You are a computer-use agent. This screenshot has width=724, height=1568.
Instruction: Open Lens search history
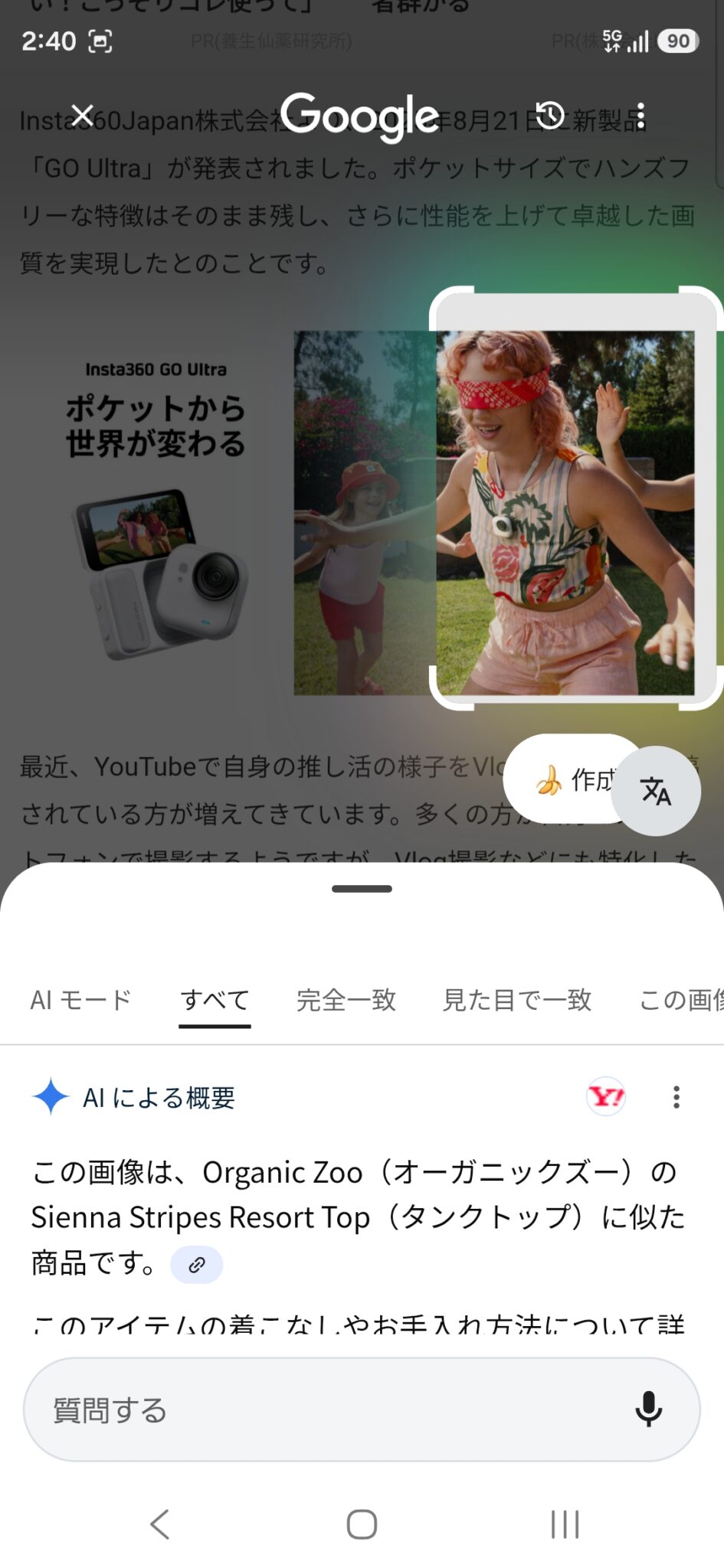(549, 116)
